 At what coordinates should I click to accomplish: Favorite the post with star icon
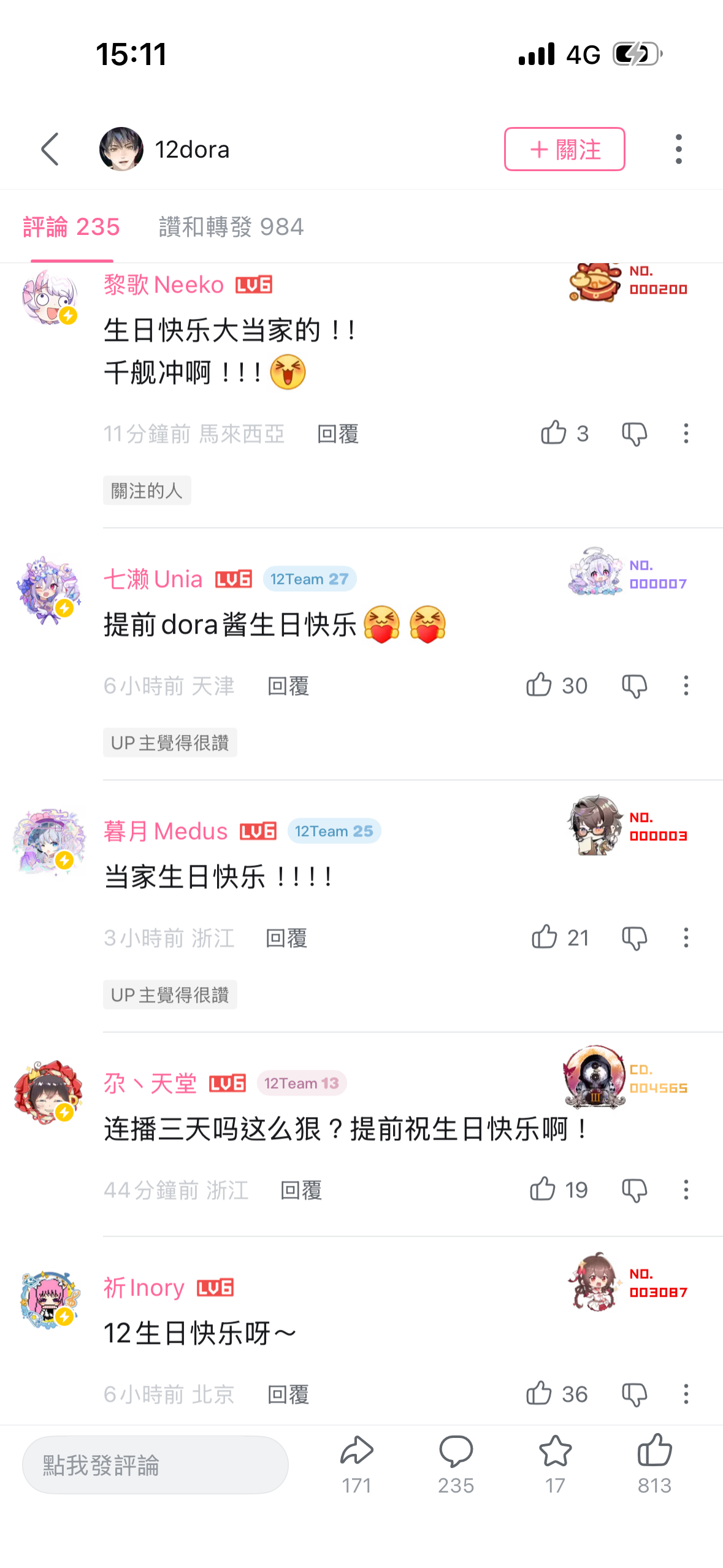[556, 1465]
